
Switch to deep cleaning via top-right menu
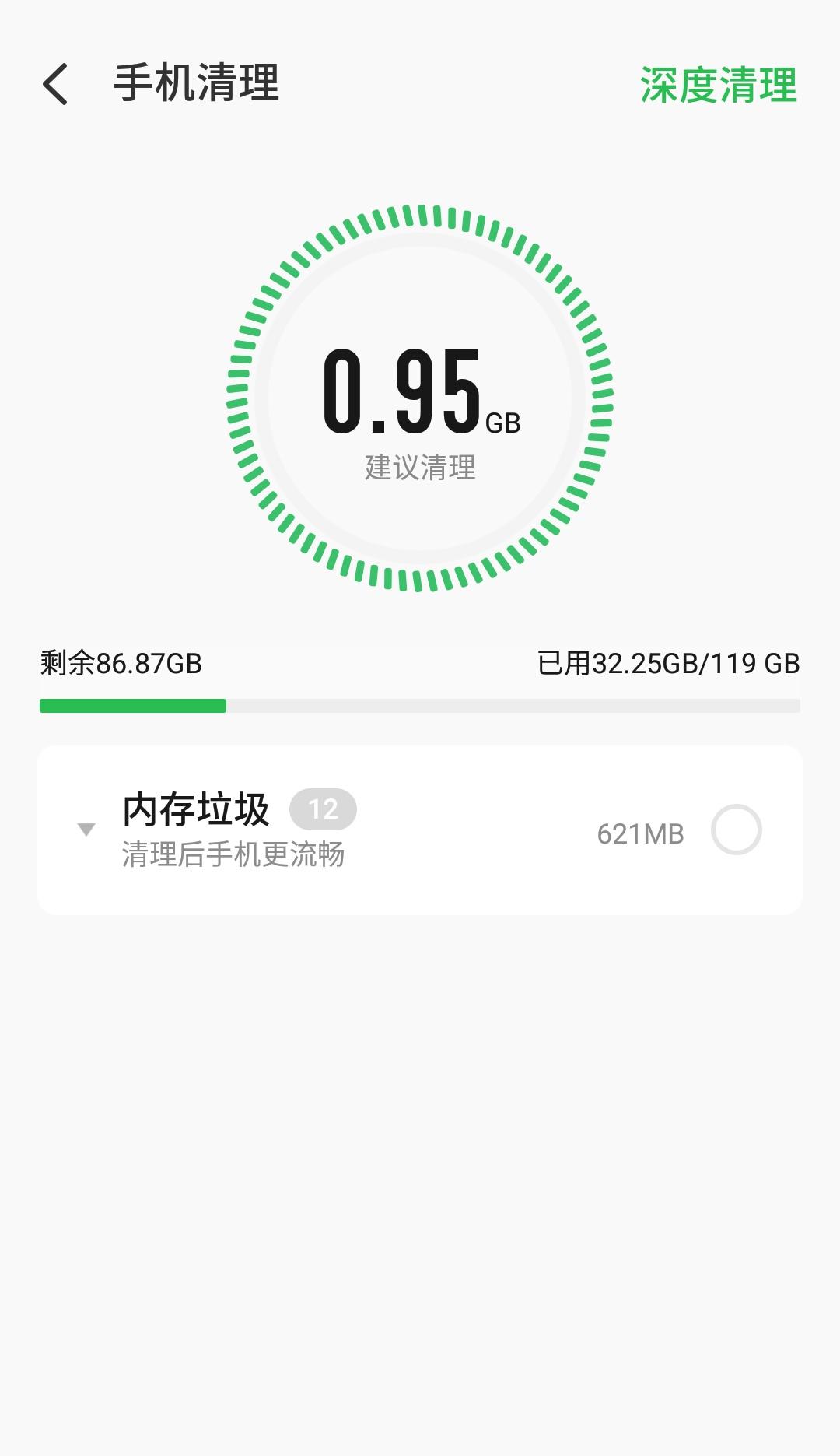(x=719, y=86)
